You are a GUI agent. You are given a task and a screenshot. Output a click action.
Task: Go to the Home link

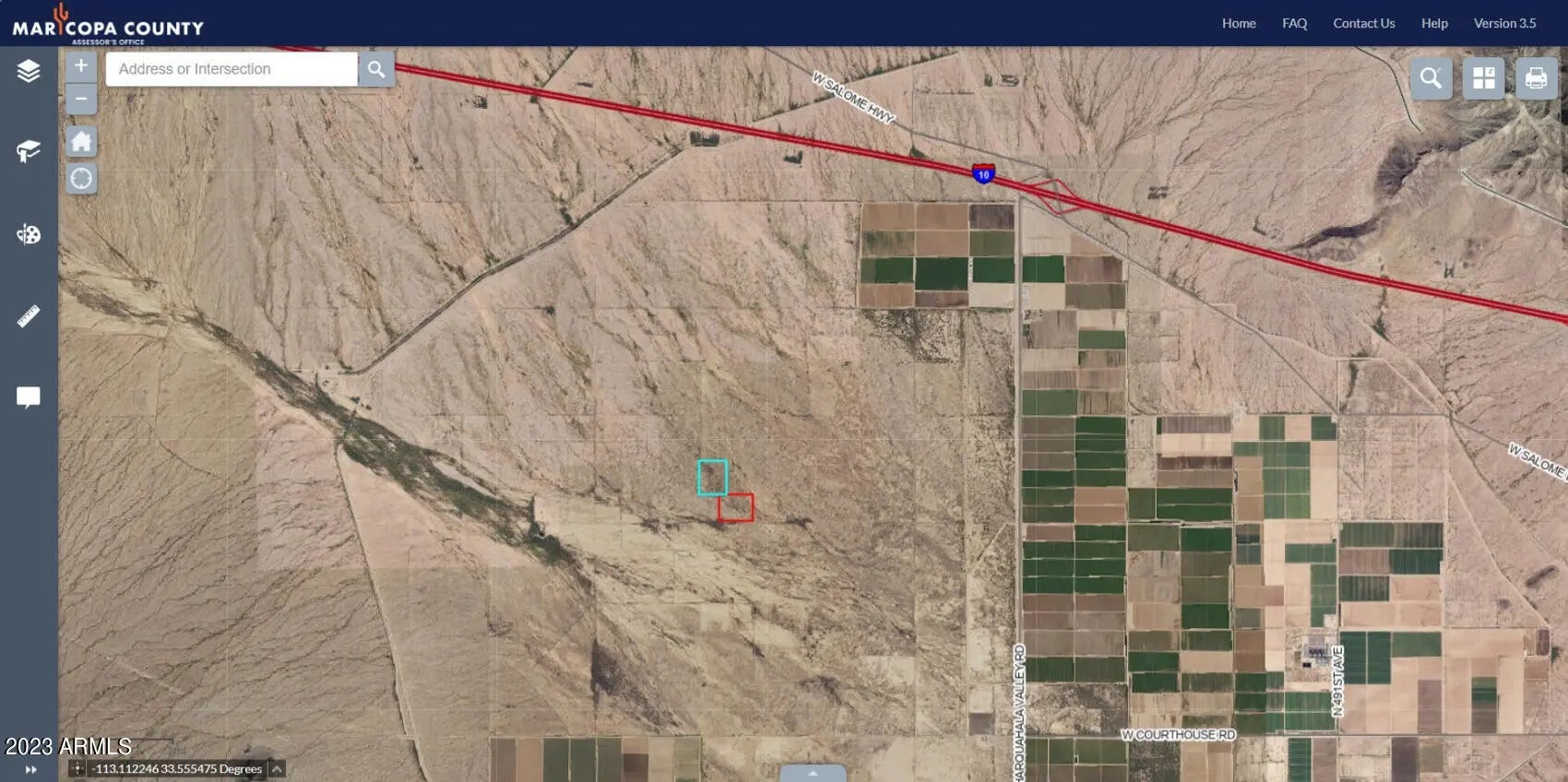(1239, 23)
